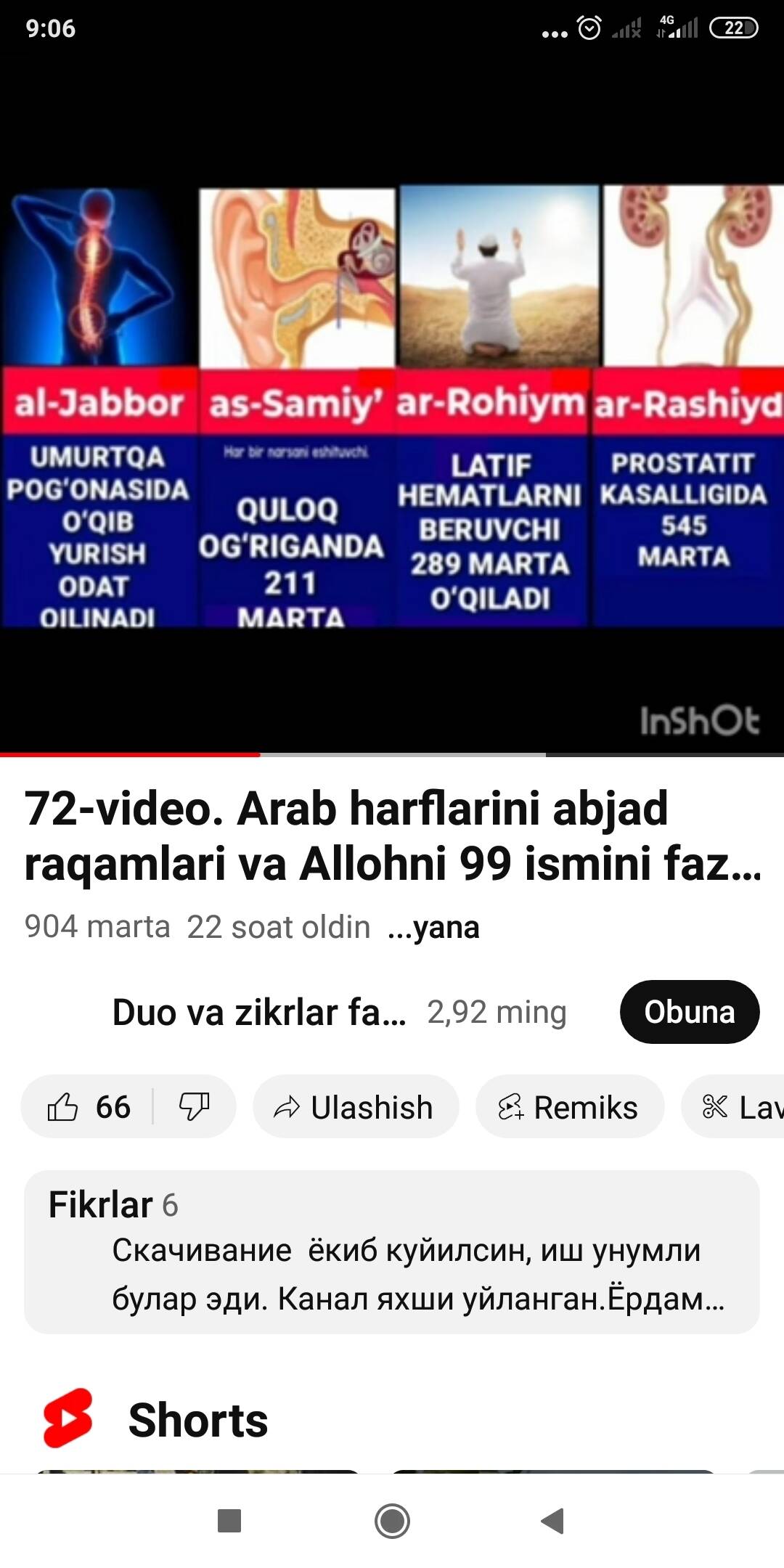Image resolution: width=784 pixels, height=1568 pixels.
Task: Expand the description with ...yana
Action: tap(433, 927)
